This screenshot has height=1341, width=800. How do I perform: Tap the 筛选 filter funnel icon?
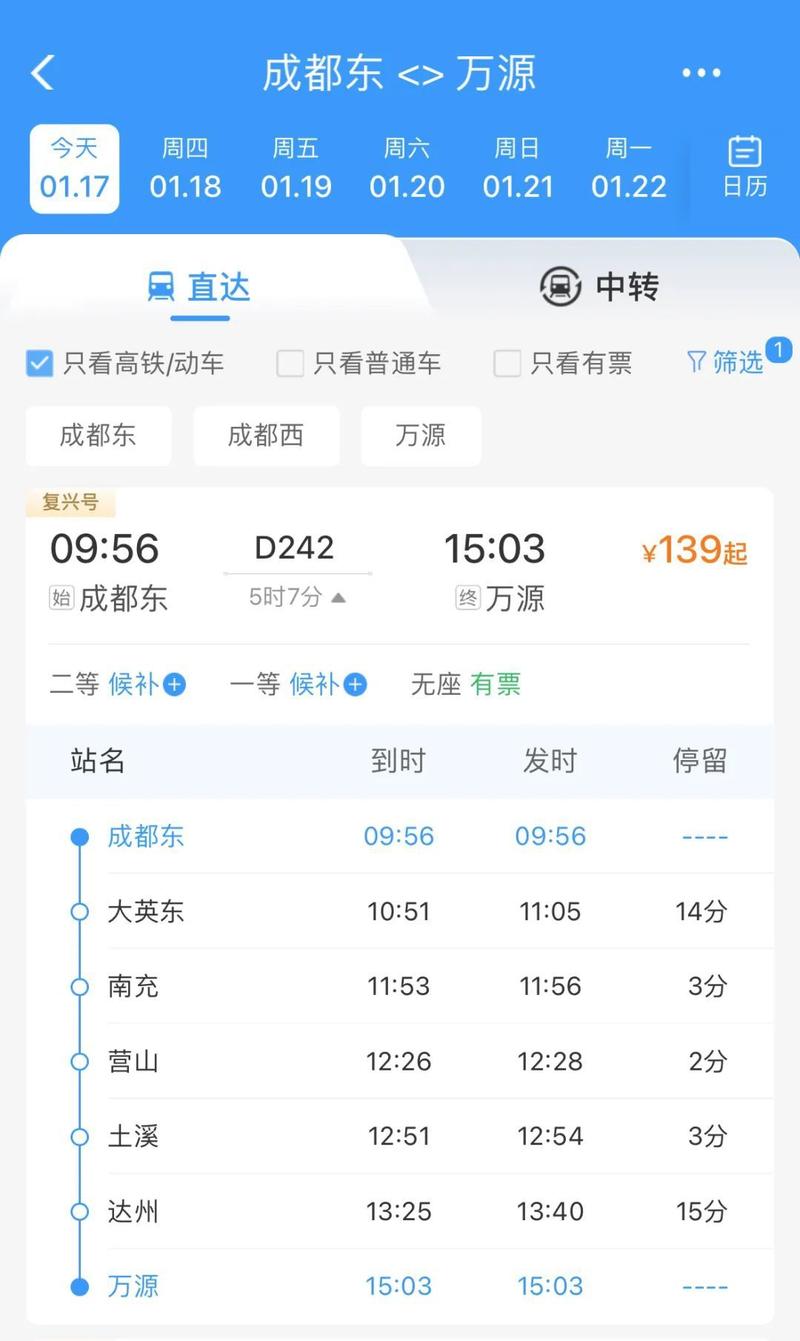coord(697,362)
